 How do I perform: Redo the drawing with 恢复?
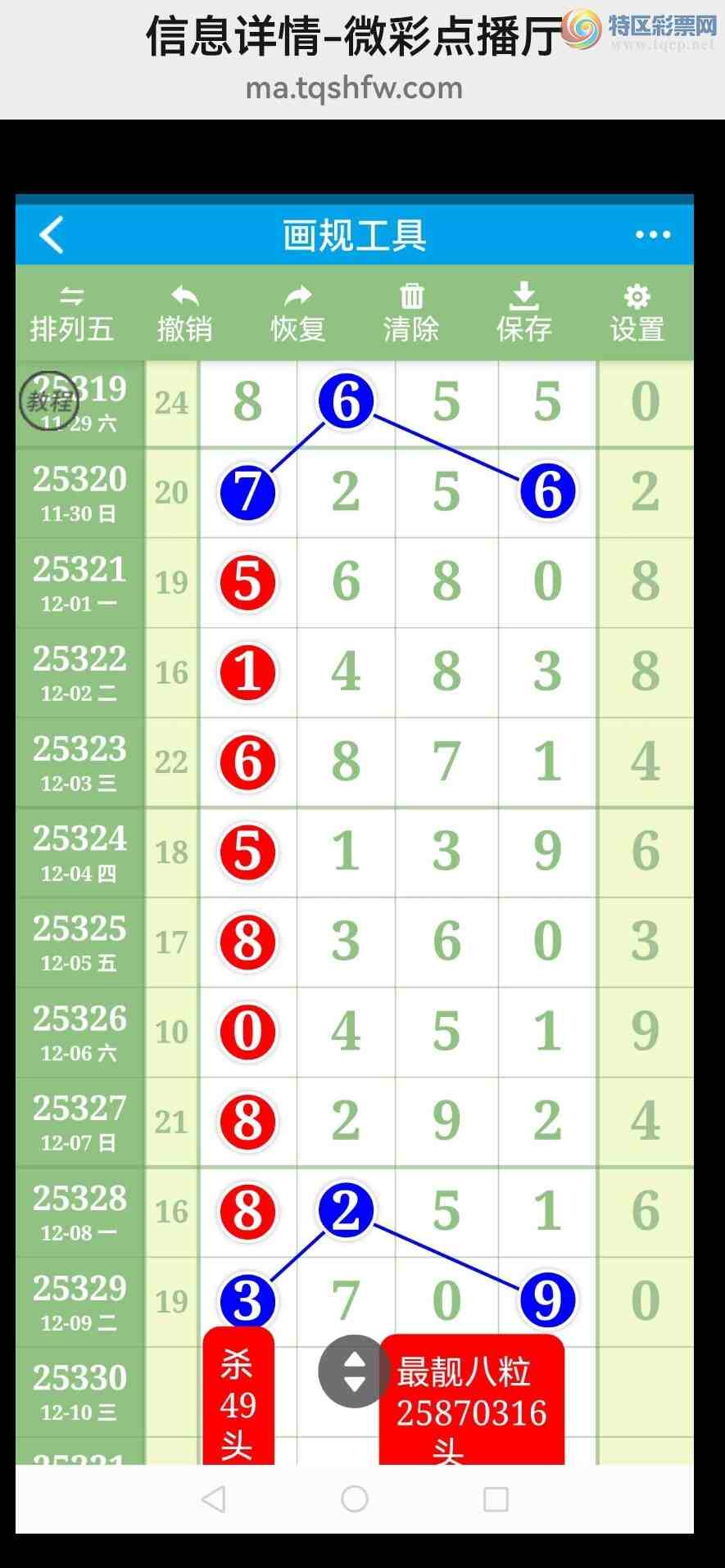[298, 314]
